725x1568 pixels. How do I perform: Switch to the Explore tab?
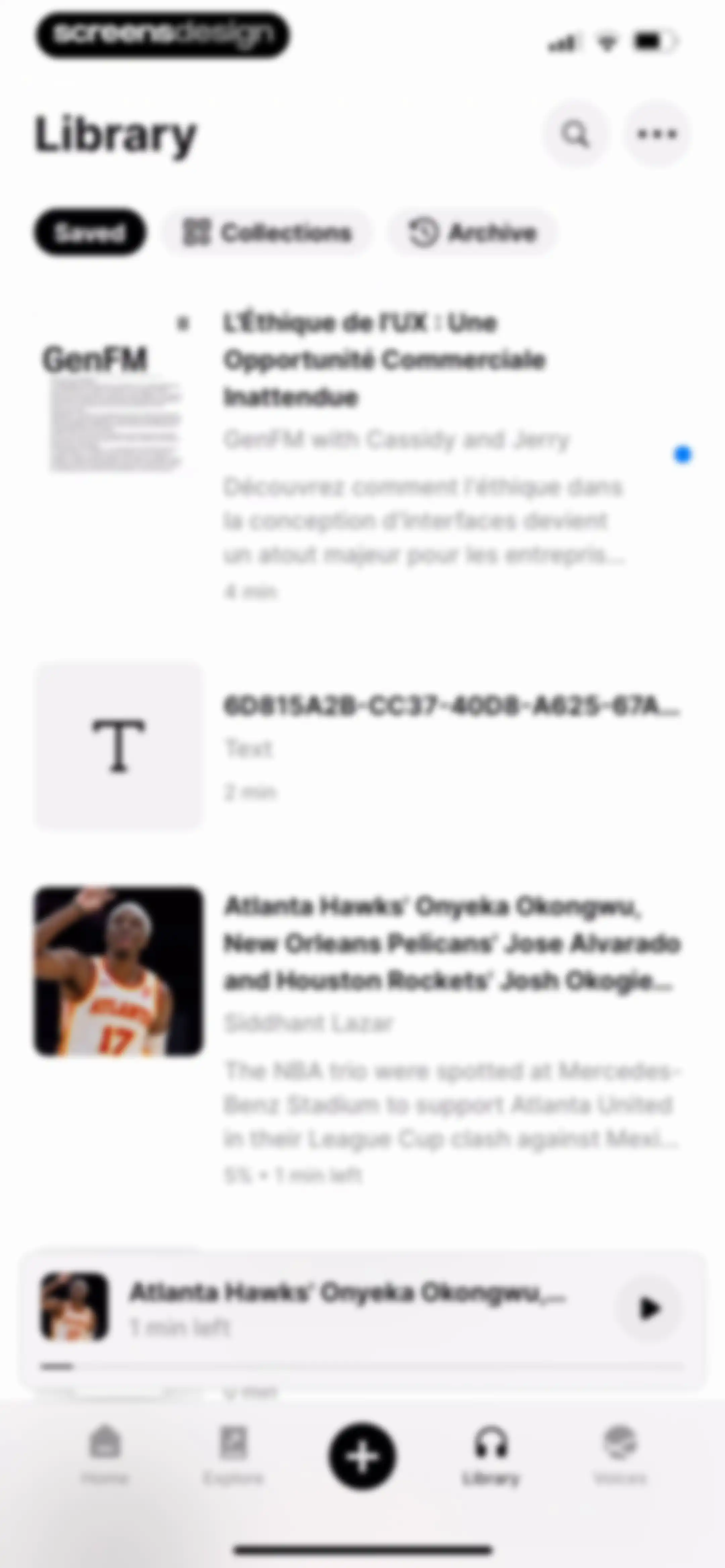coord(234,1456)
